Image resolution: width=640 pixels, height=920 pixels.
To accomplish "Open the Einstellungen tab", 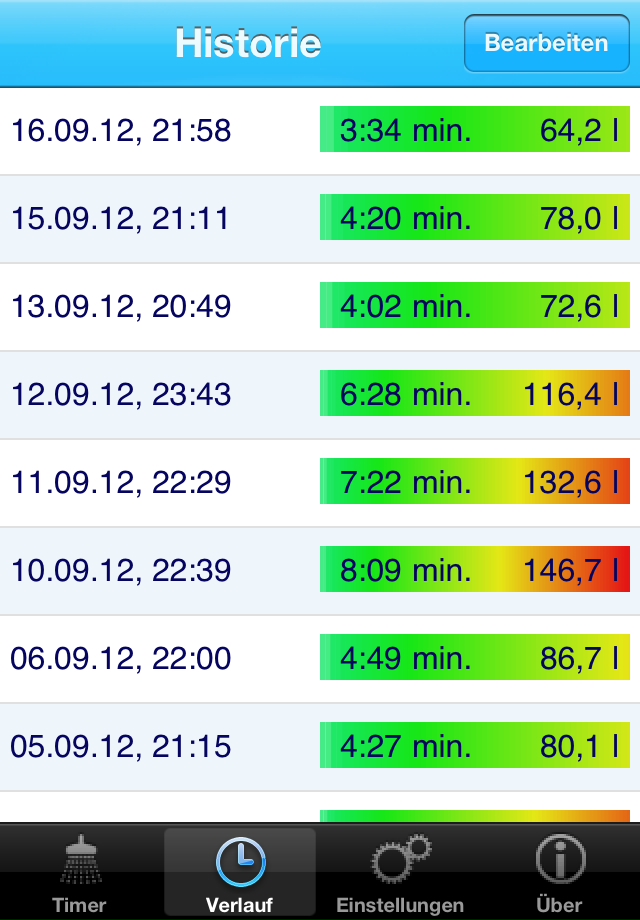I will (400, 872).
